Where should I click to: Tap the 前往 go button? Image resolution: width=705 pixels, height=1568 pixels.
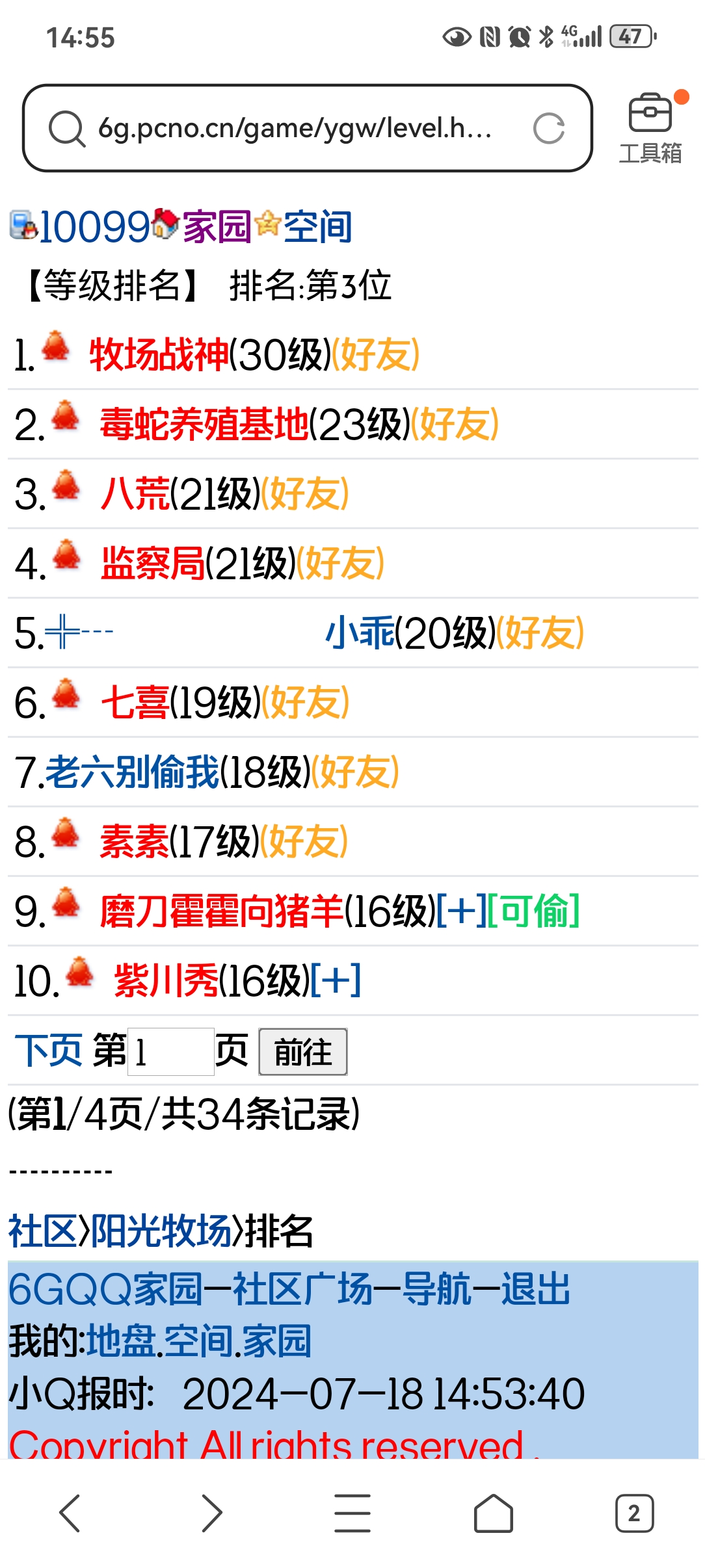click(303, 1052)
